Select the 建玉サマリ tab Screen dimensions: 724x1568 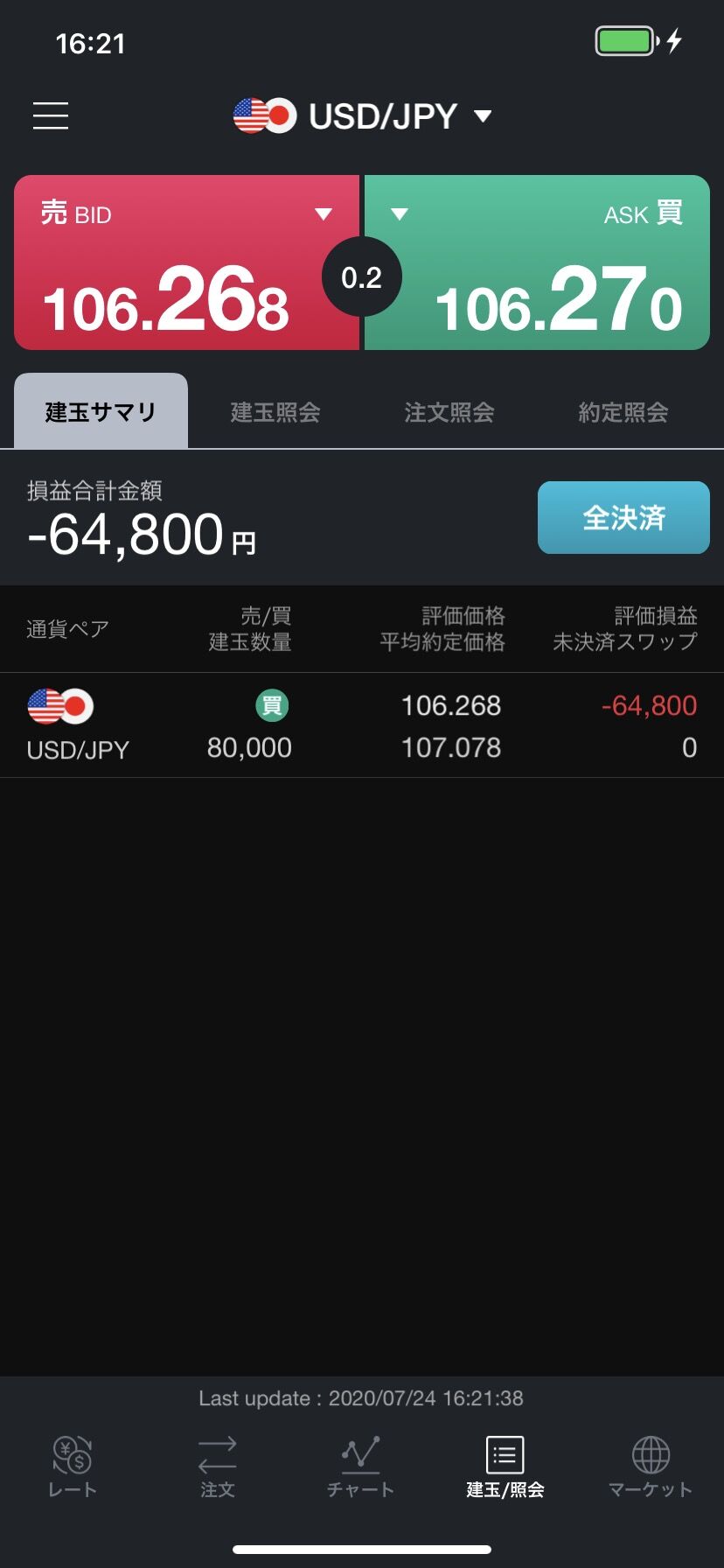click(x=101, y=412)
